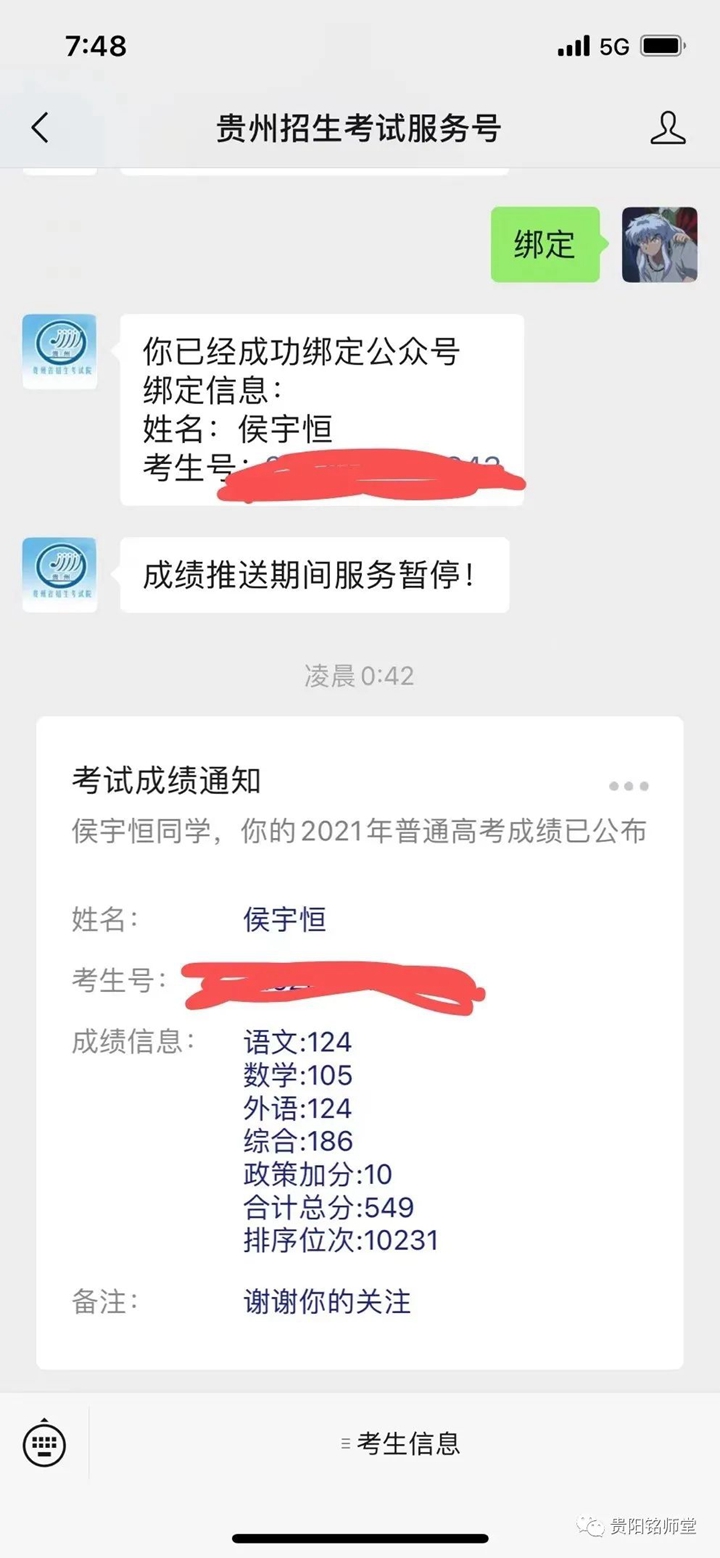Tap the 贵州招生考试 avatar beside 成绩推送期间服务暂停
Image resolution: width=720 pixels, height=1558 pixels.
(59, 575)
